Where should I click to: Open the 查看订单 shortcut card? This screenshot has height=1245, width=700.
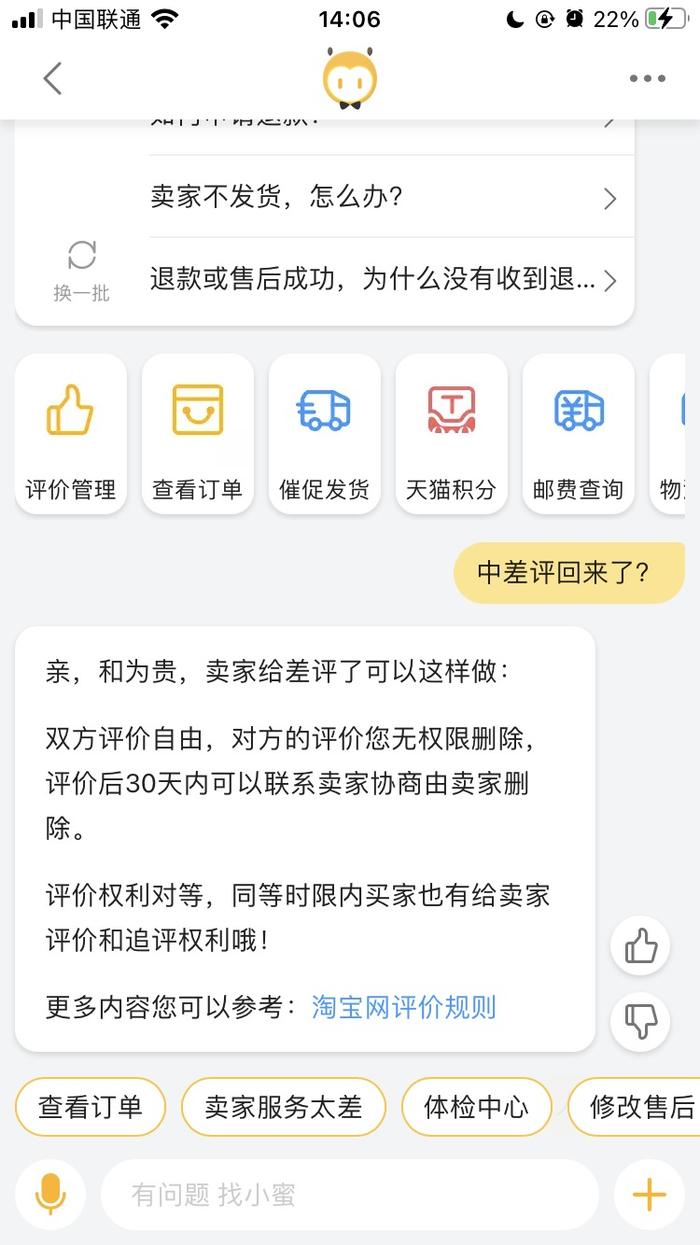tap(198, 434)
